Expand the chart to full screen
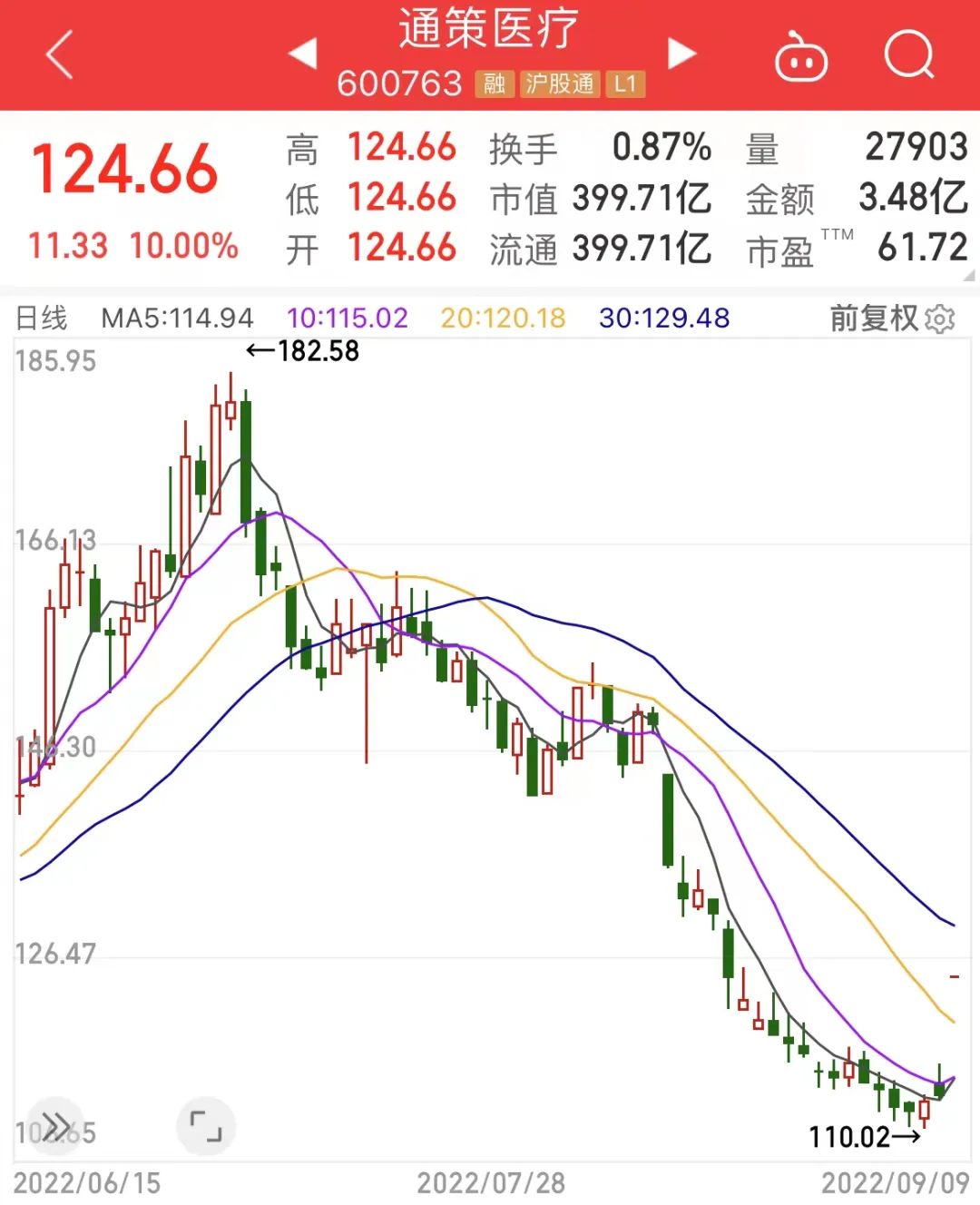Screen dimensions: 980x1205 tap(206, 1126)
